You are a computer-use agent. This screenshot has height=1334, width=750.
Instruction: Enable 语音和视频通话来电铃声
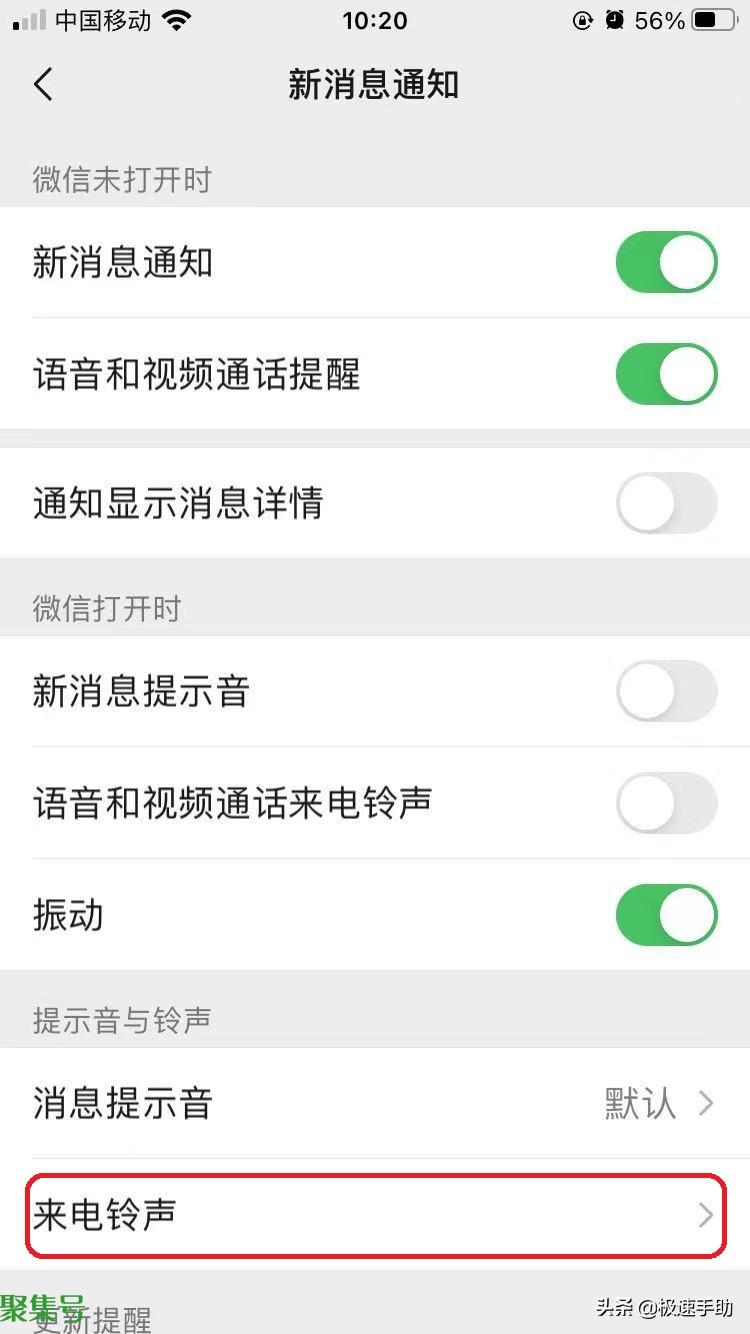pos(665,803)
